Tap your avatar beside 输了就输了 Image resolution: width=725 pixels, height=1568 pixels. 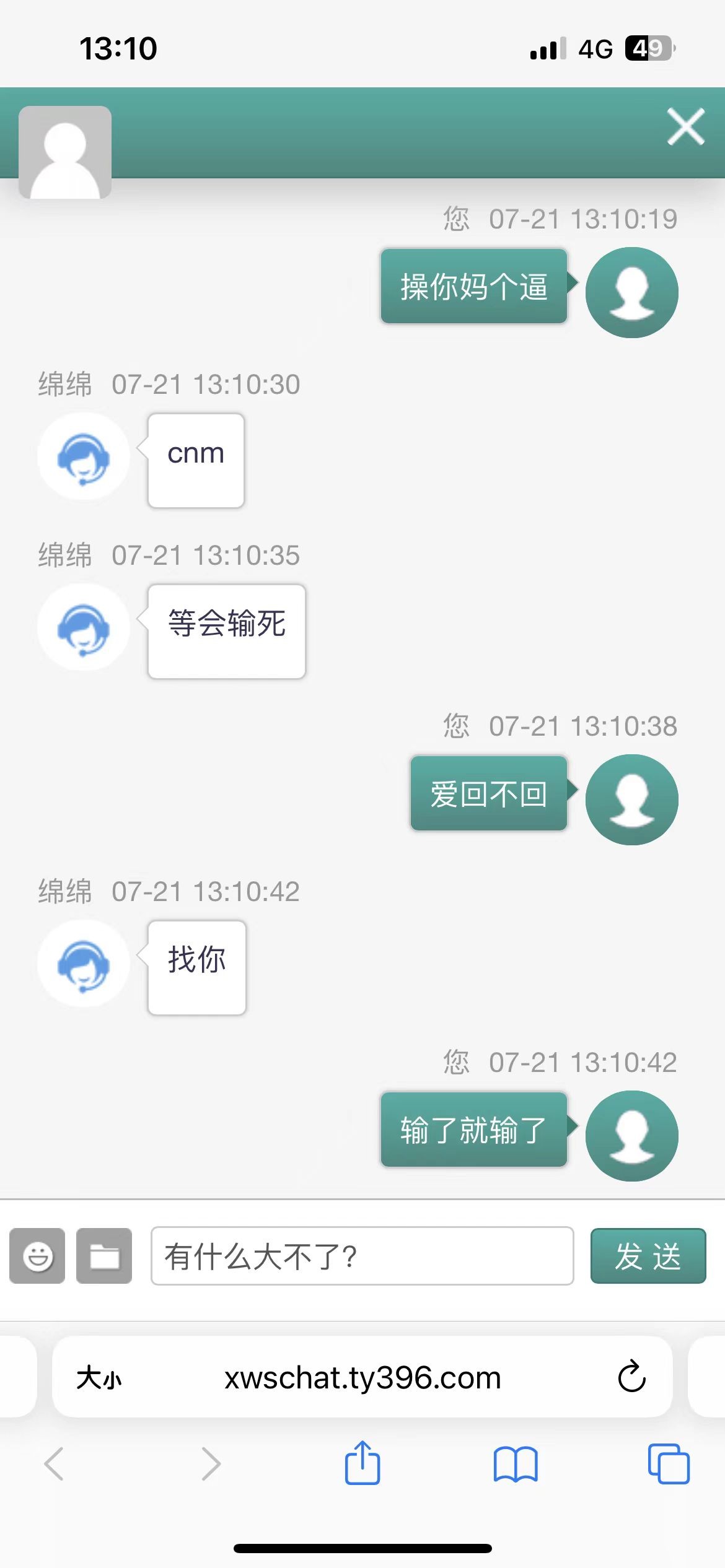tap(631, 1133)
